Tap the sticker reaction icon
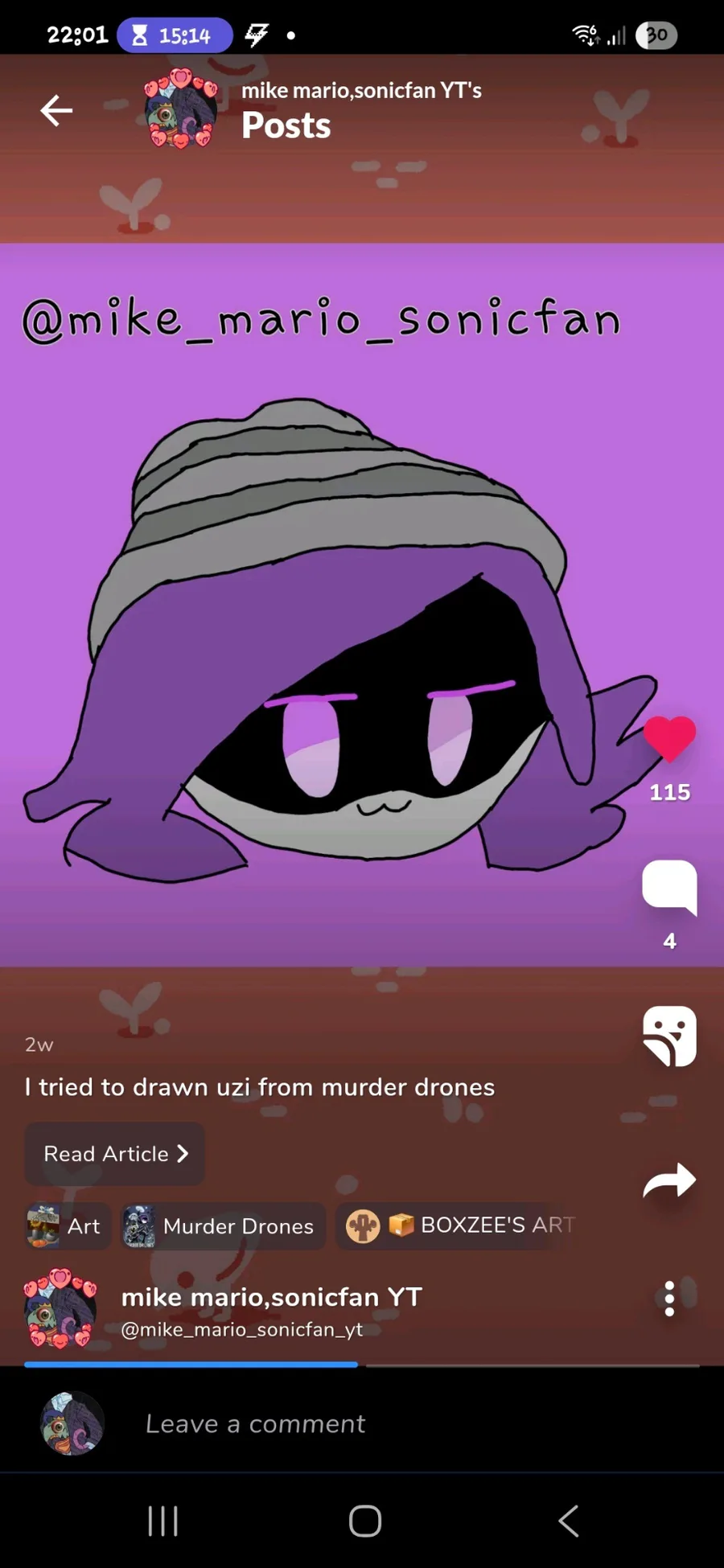 (669, 1036)
